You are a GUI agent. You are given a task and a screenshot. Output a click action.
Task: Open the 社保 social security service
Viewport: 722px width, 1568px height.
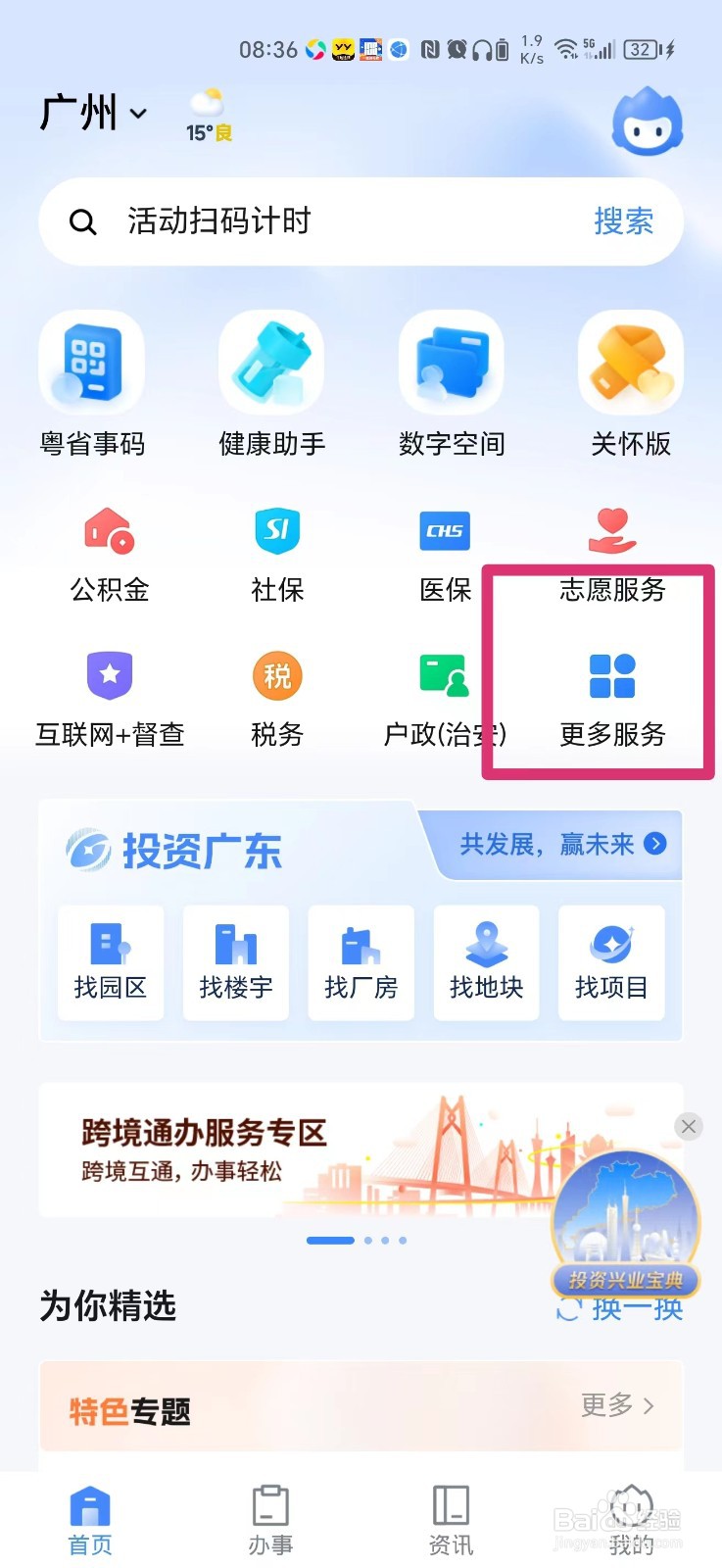(276, 554)
